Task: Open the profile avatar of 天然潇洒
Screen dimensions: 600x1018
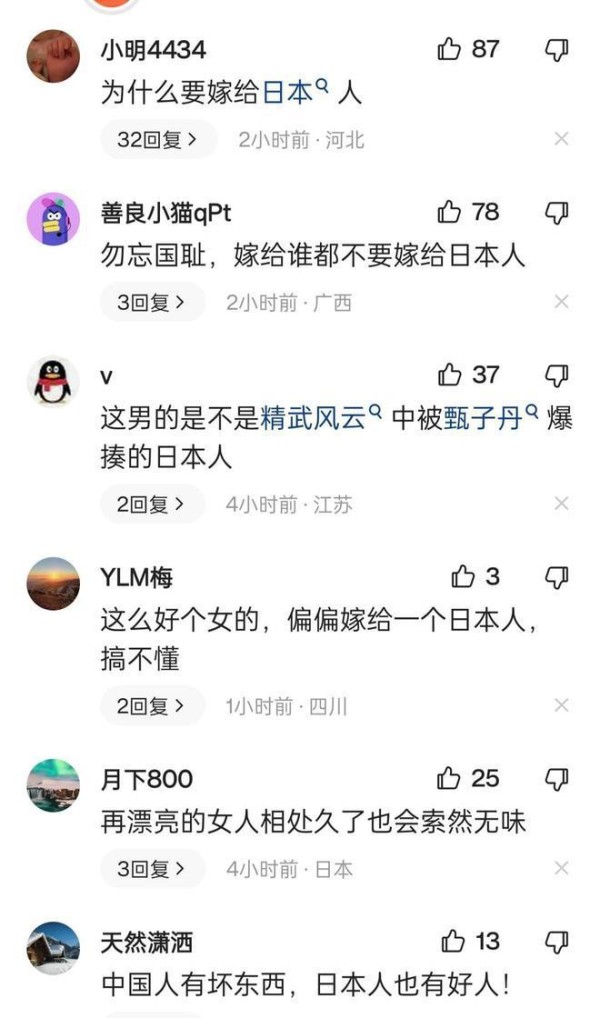Action: click(x=53, y=949)
